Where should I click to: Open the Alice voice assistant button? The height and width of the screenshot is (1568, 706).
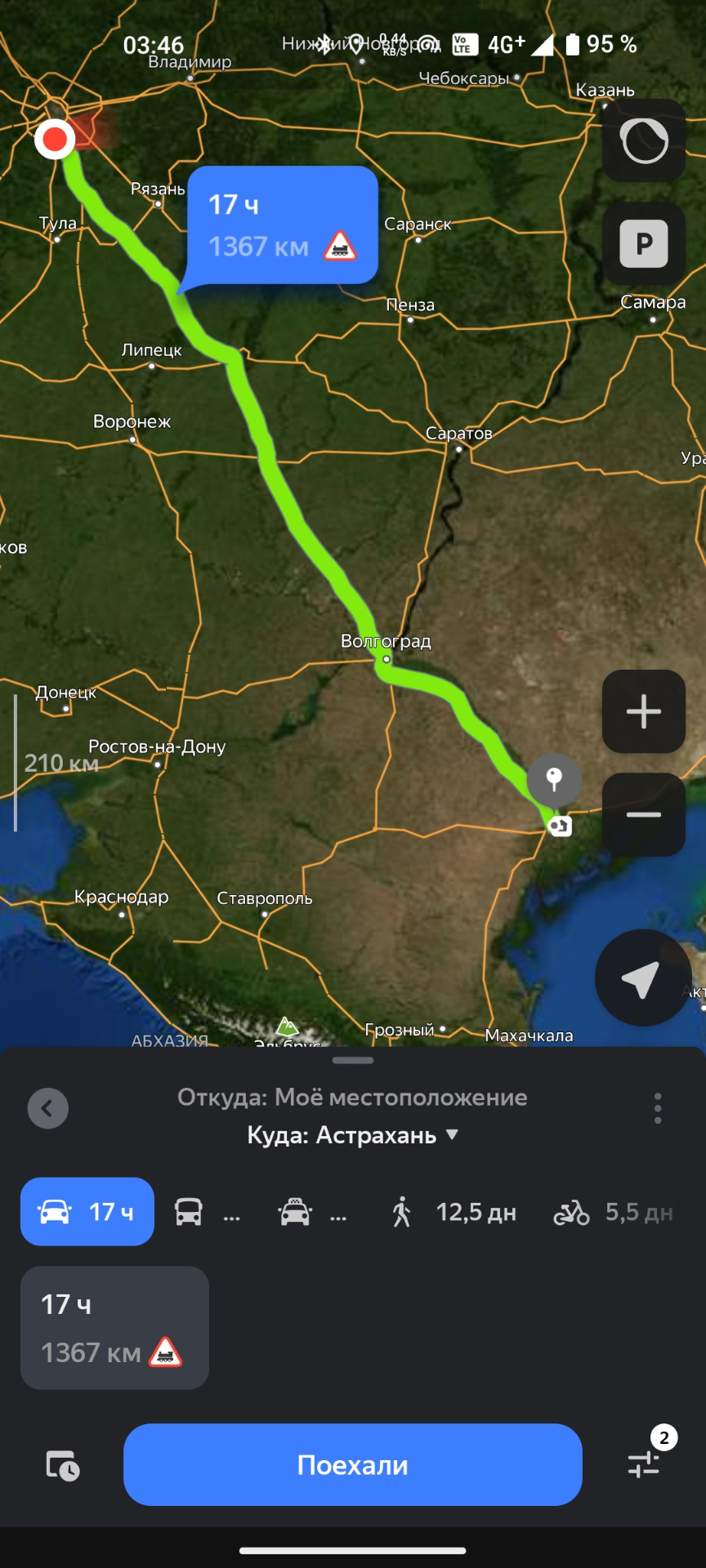(644, 140)
